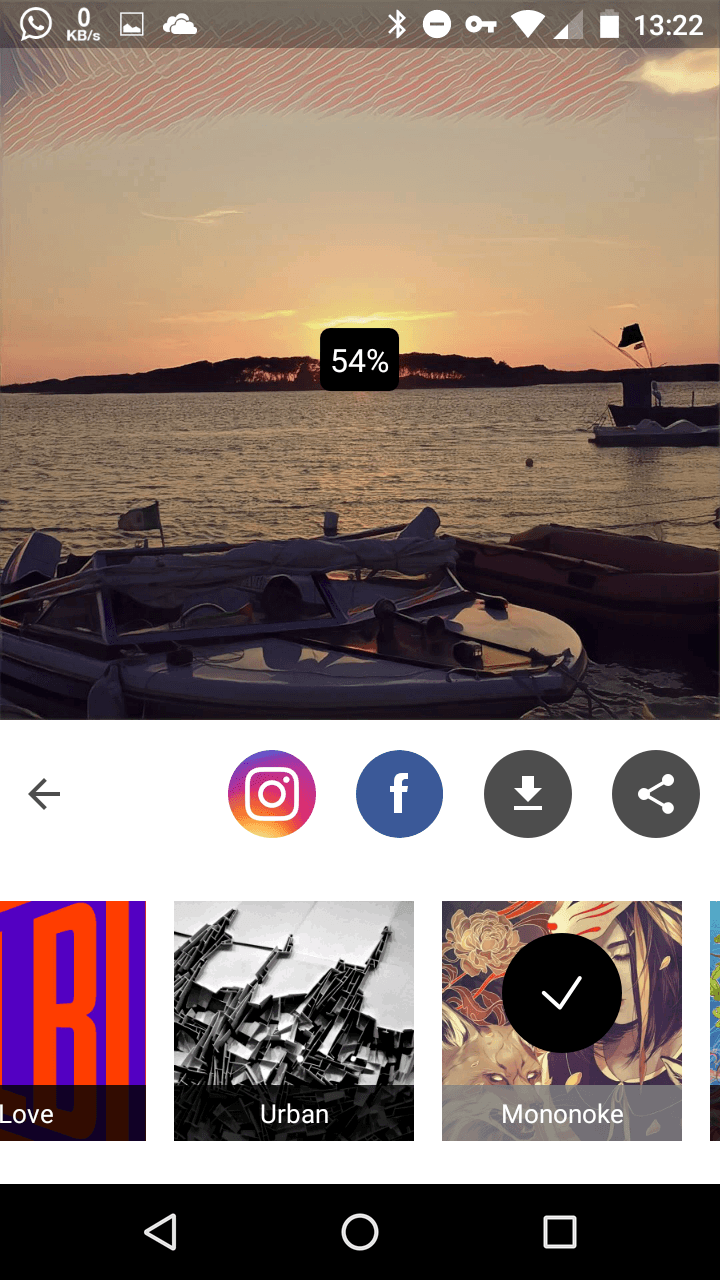Share the photo to Instagram
This screenshot has width=720, height=1280.
point(272,794)
